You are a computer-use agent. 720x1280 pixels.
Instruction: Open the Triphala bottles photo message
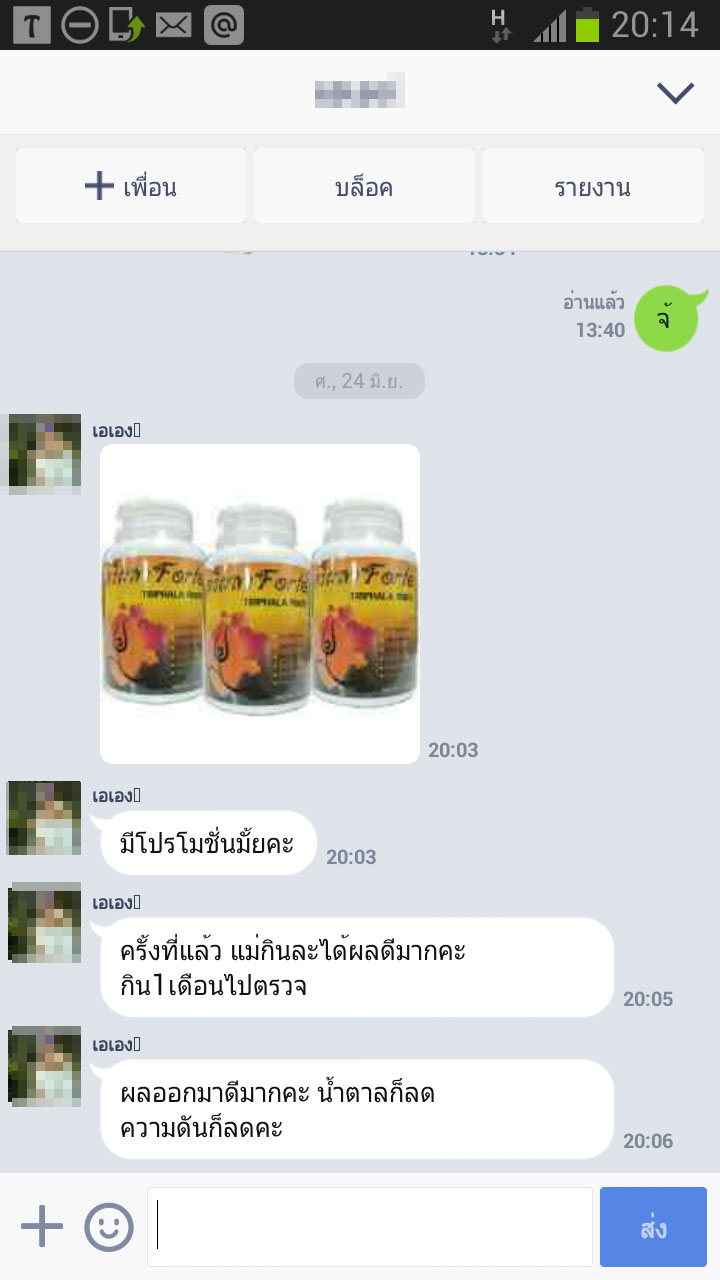[x=260, y=604]
